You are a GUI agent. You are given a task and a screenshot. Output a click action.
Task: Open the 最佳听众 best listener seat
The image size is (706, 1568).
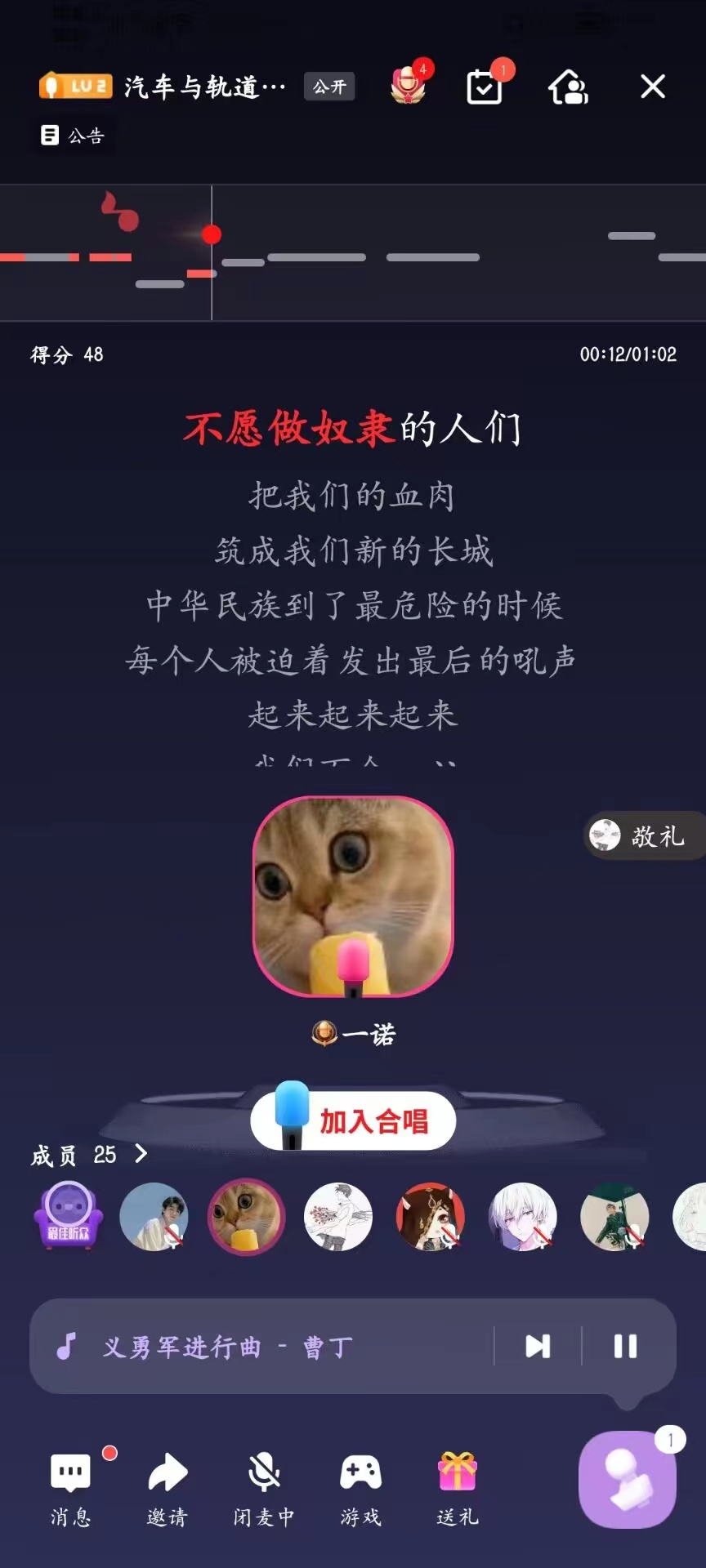click(x=69, y=1217)
